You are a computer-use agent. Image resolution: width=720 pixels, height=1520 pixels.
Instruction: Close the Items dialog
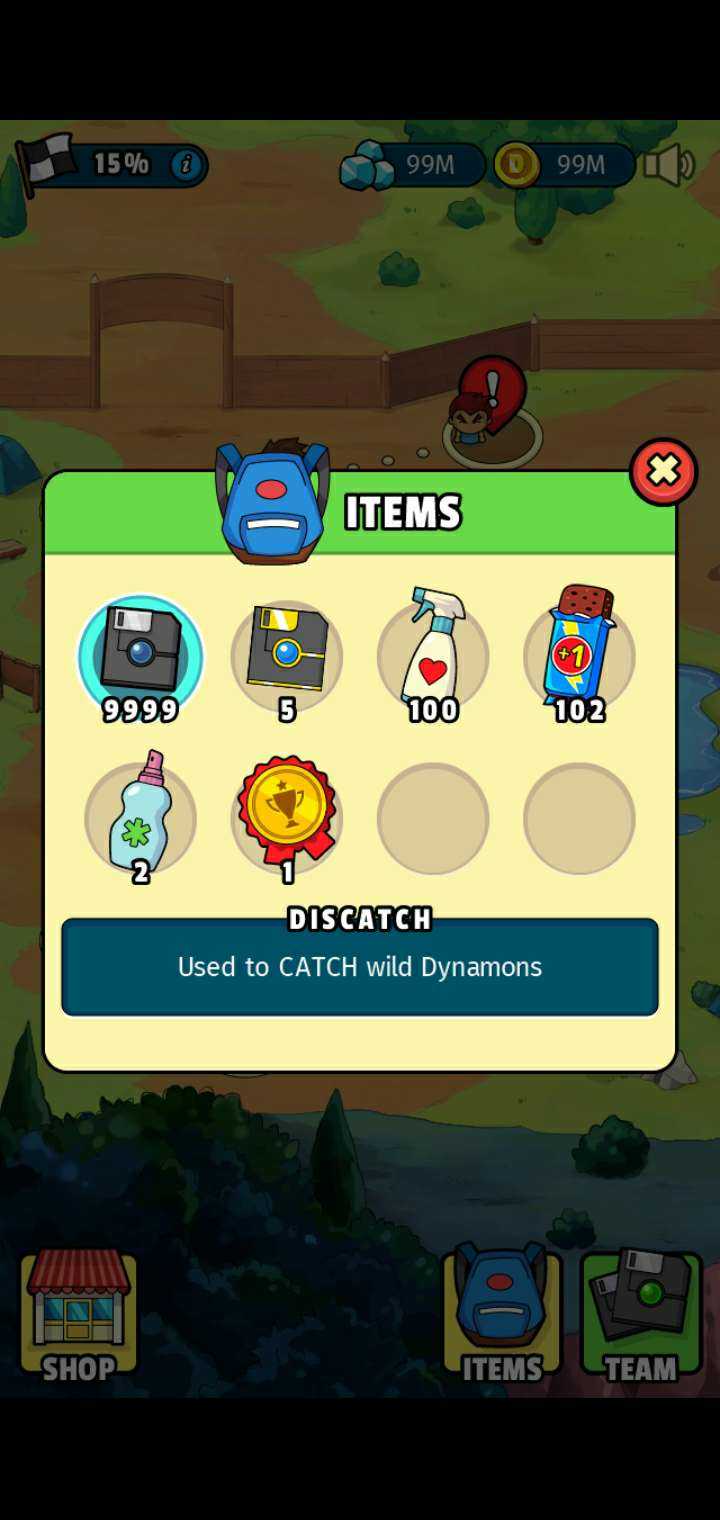663,471
